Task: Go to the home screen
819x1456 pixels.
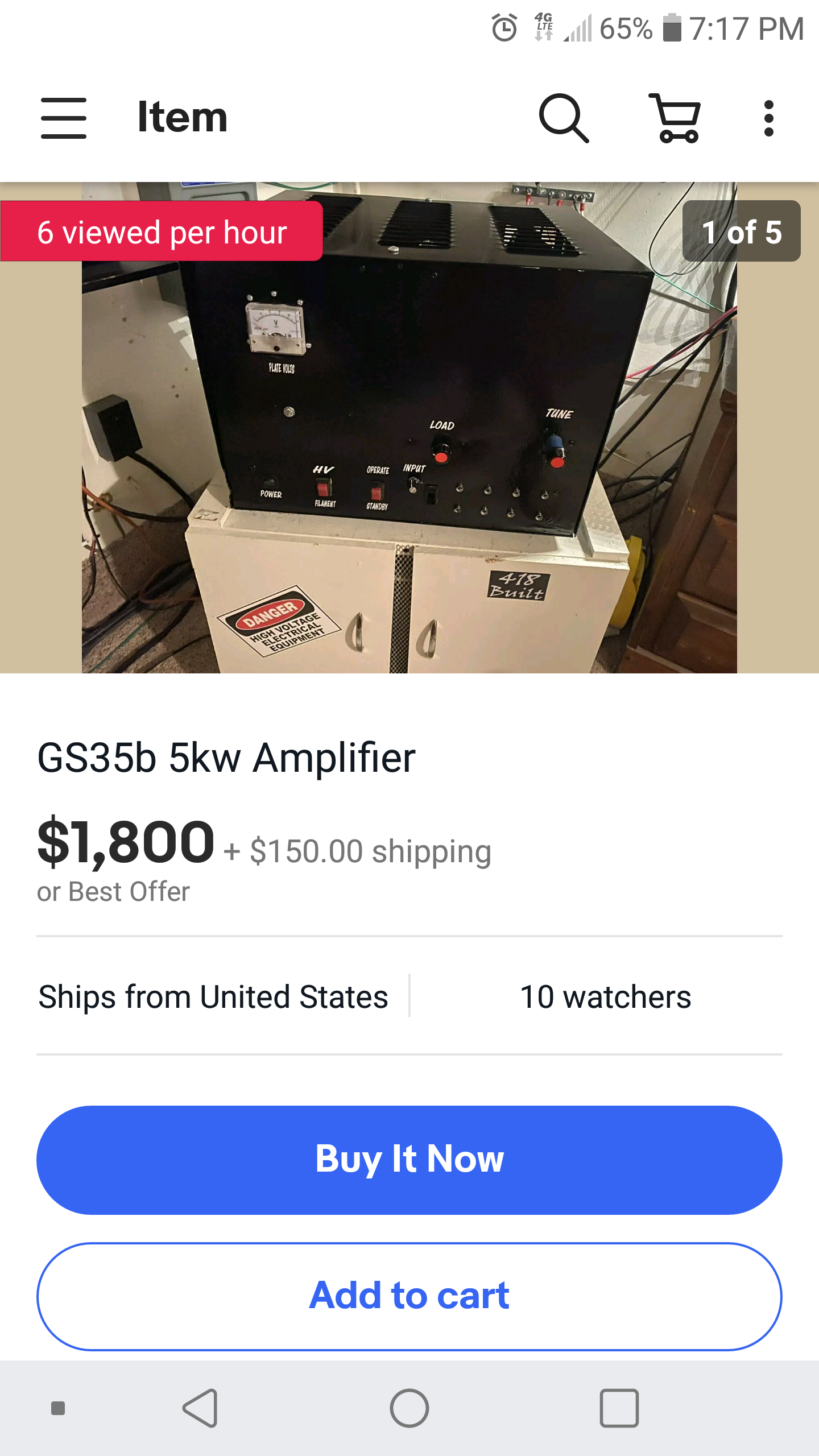Action: pos(409,1408)
